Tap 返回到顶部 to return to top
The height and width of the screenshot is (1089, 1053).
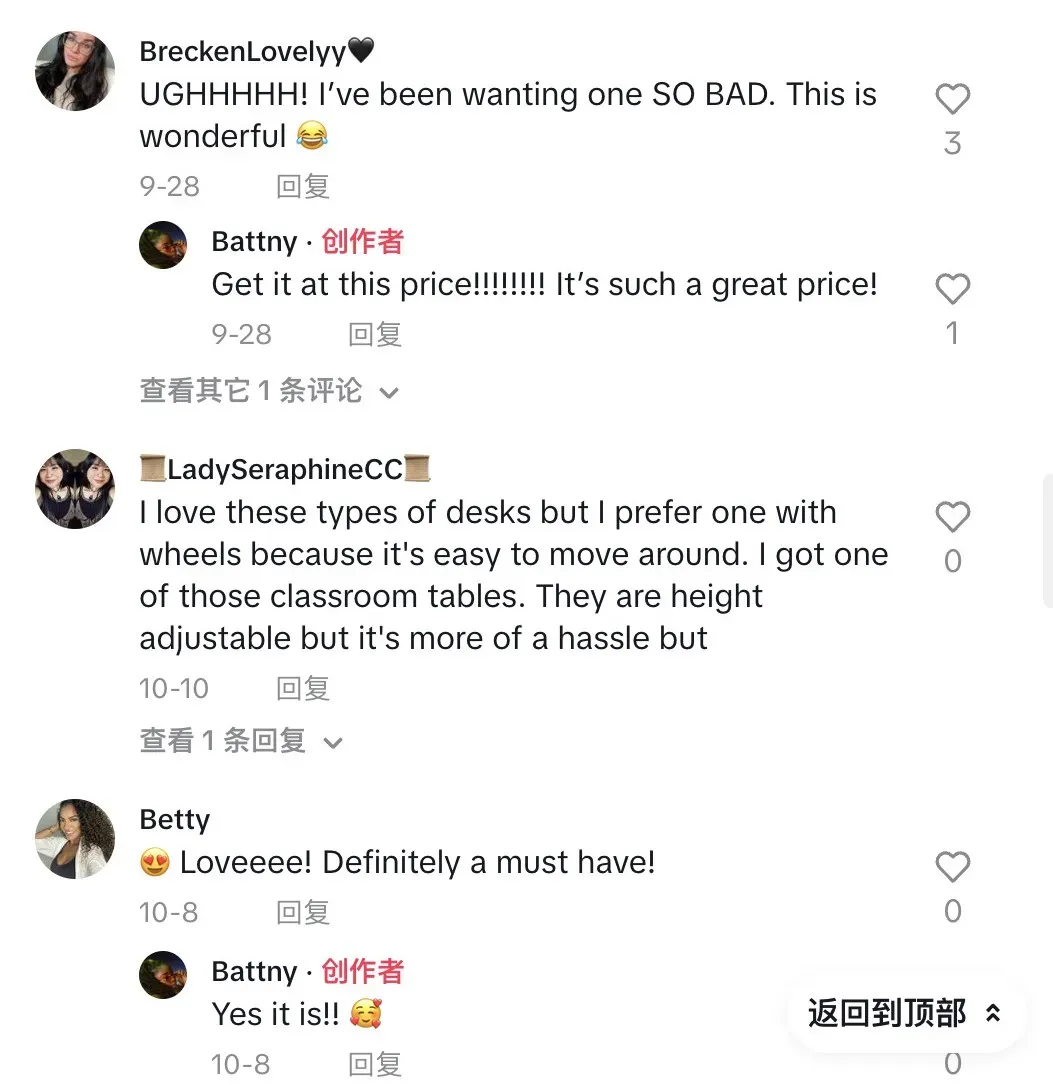[x=904, y=1014]
